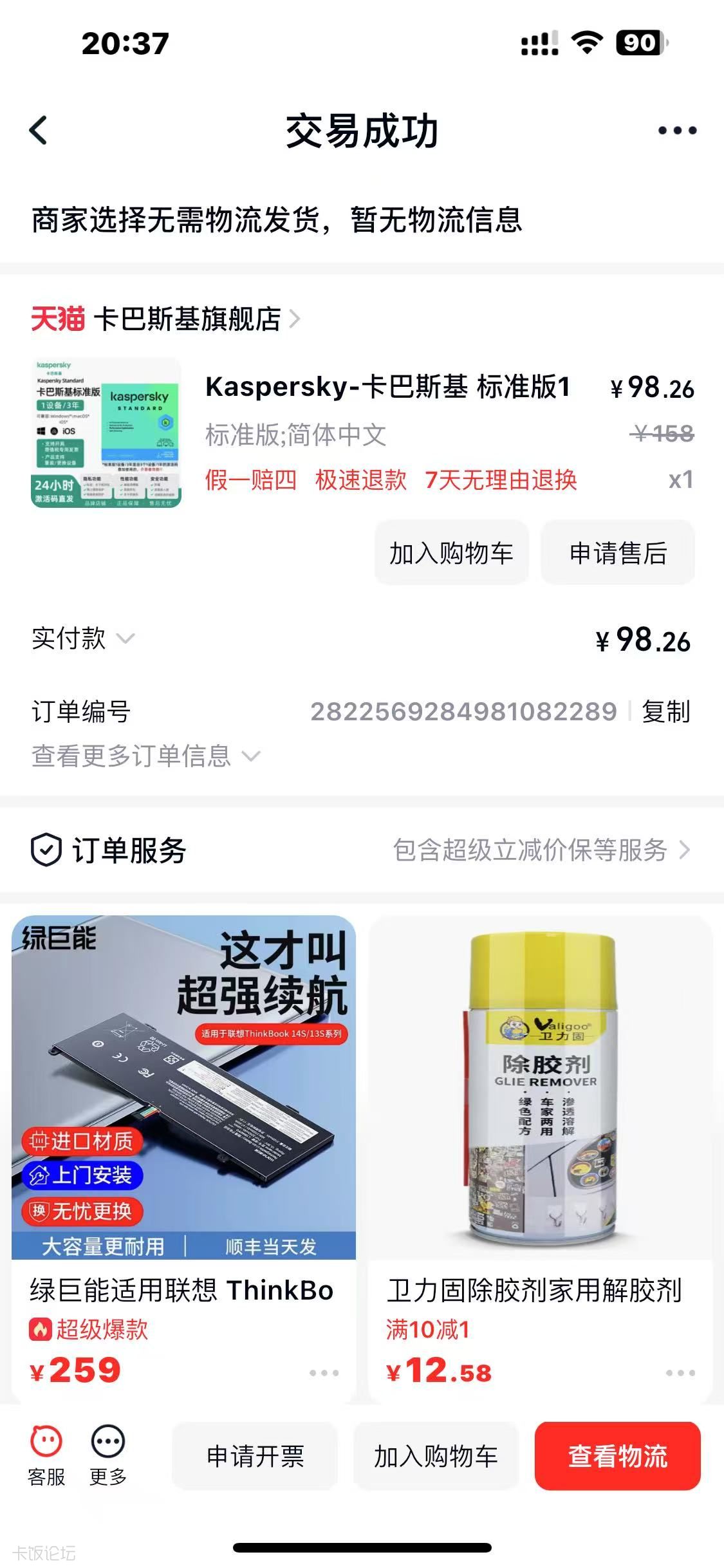Viewport: 724px width, 1568px height.
Task: Tap 加入购物车 in the bottom bar
Action: point(436,1456)
